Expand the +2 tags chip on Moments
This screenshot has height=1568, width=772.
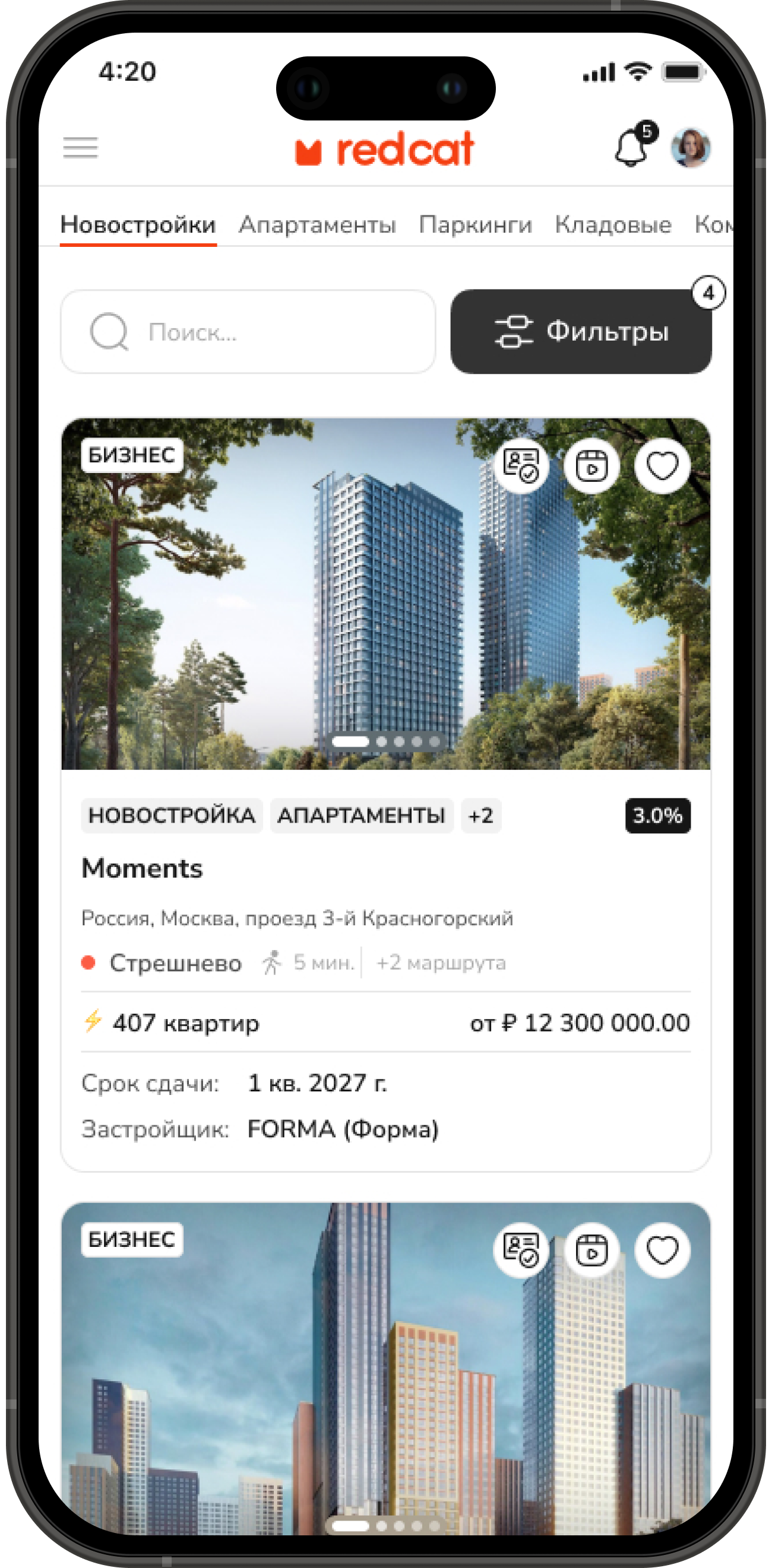coord(480,815)
